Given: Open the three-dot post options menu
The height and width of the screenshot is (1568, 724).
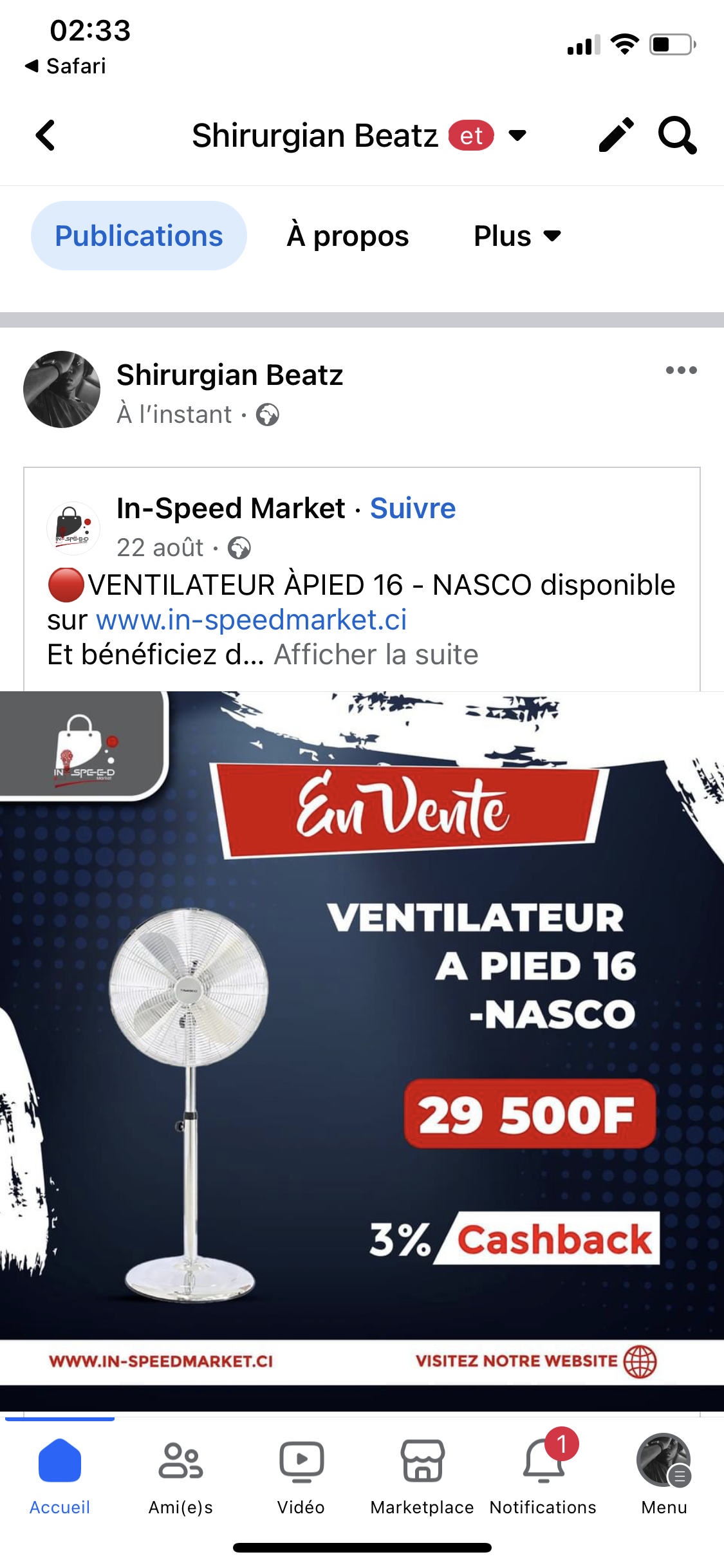Looking at the screenshot, I should (681, 370).
